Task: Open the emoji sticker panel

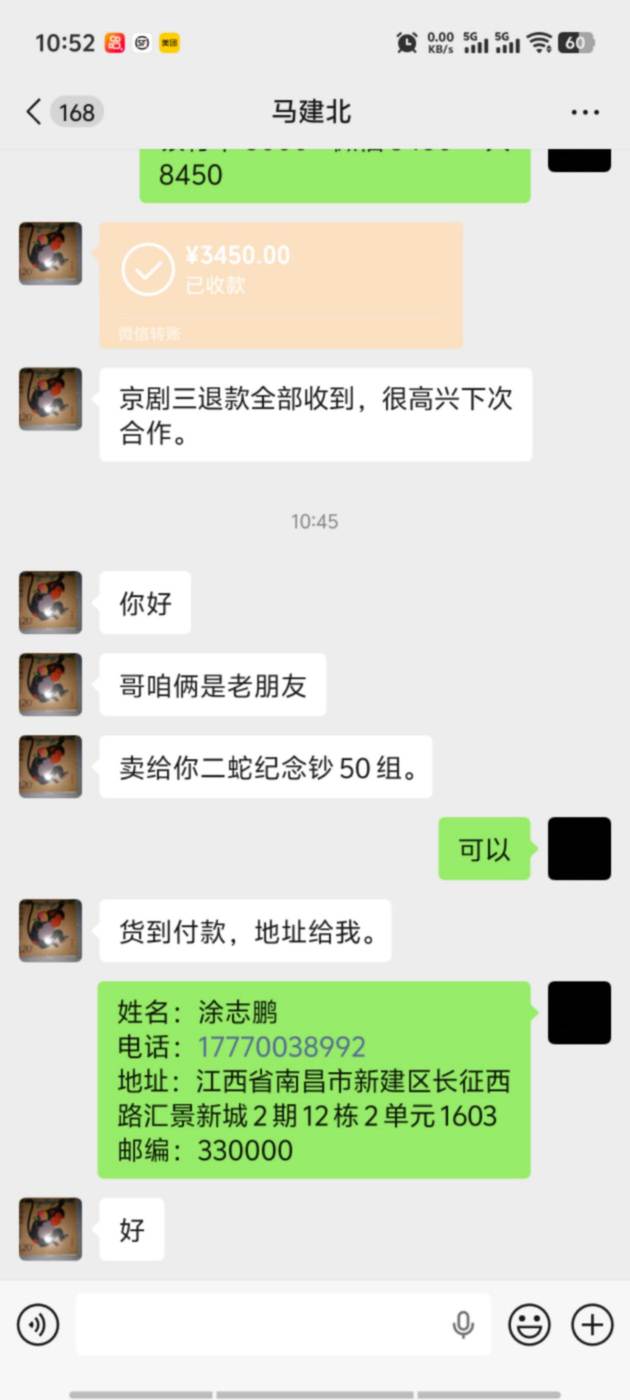Action: tap(530, 1325)
